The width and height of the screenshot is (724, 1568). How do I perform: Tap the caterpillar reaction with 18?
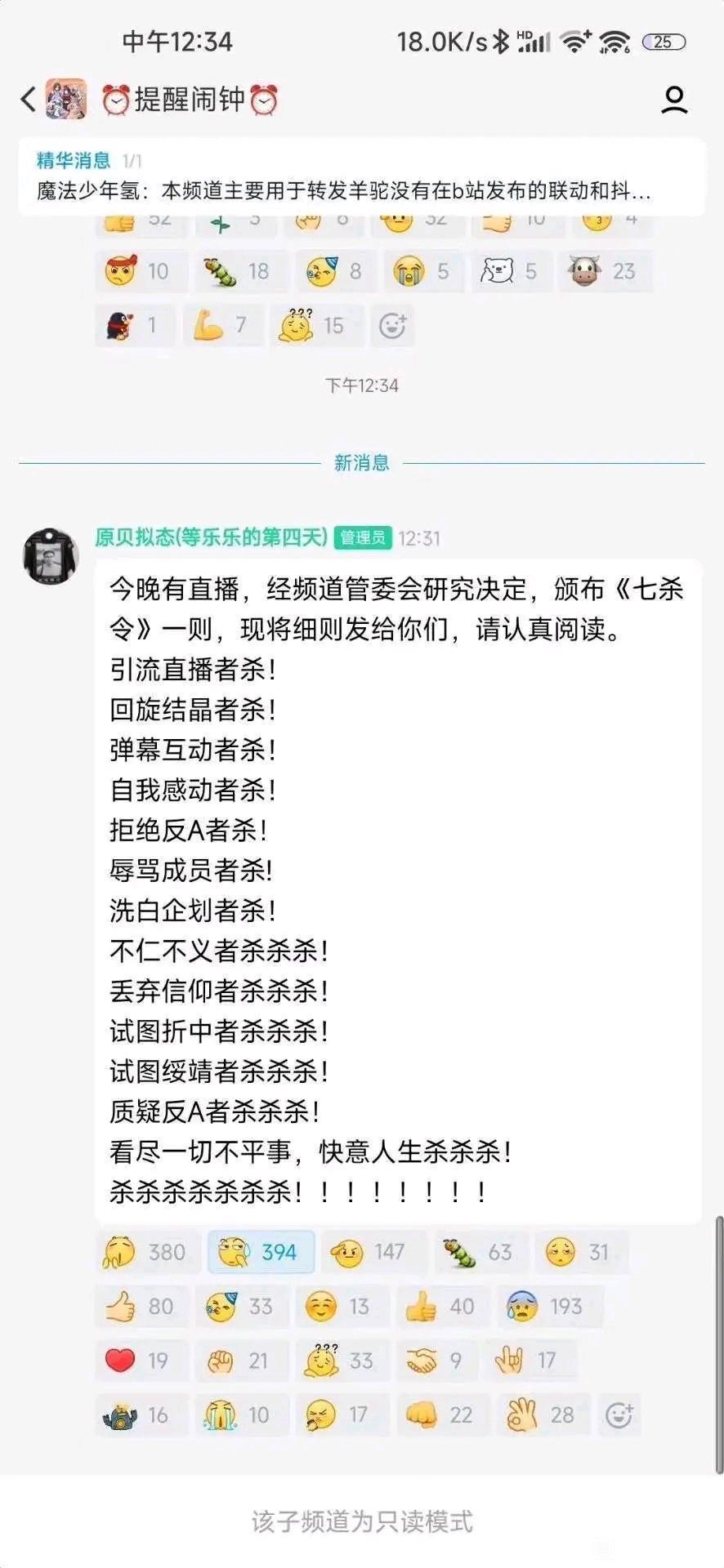(239, 271)
